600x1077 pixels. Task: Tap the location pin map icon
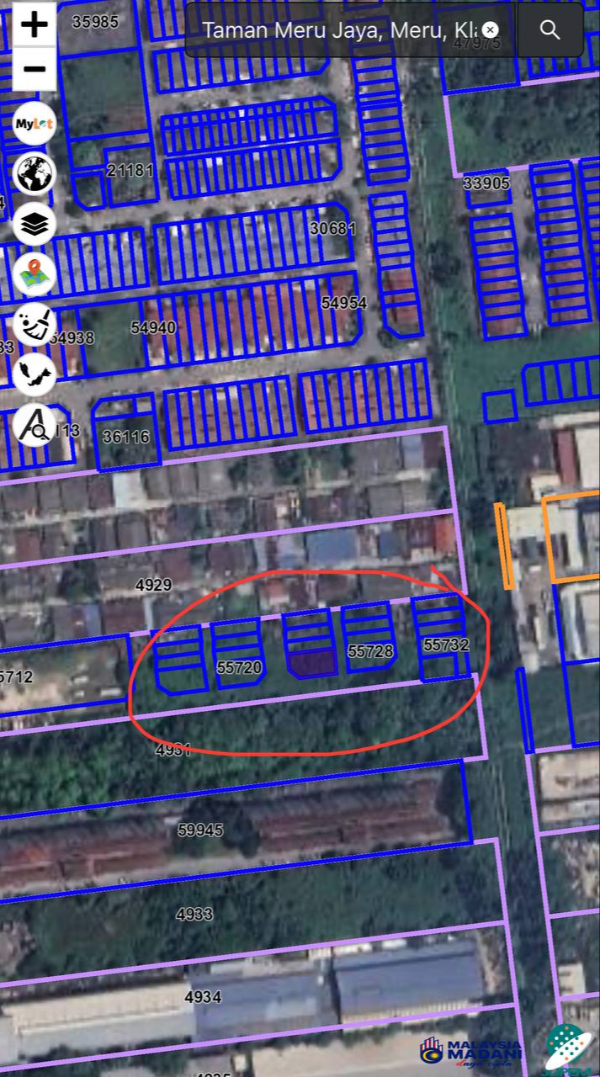34,274
